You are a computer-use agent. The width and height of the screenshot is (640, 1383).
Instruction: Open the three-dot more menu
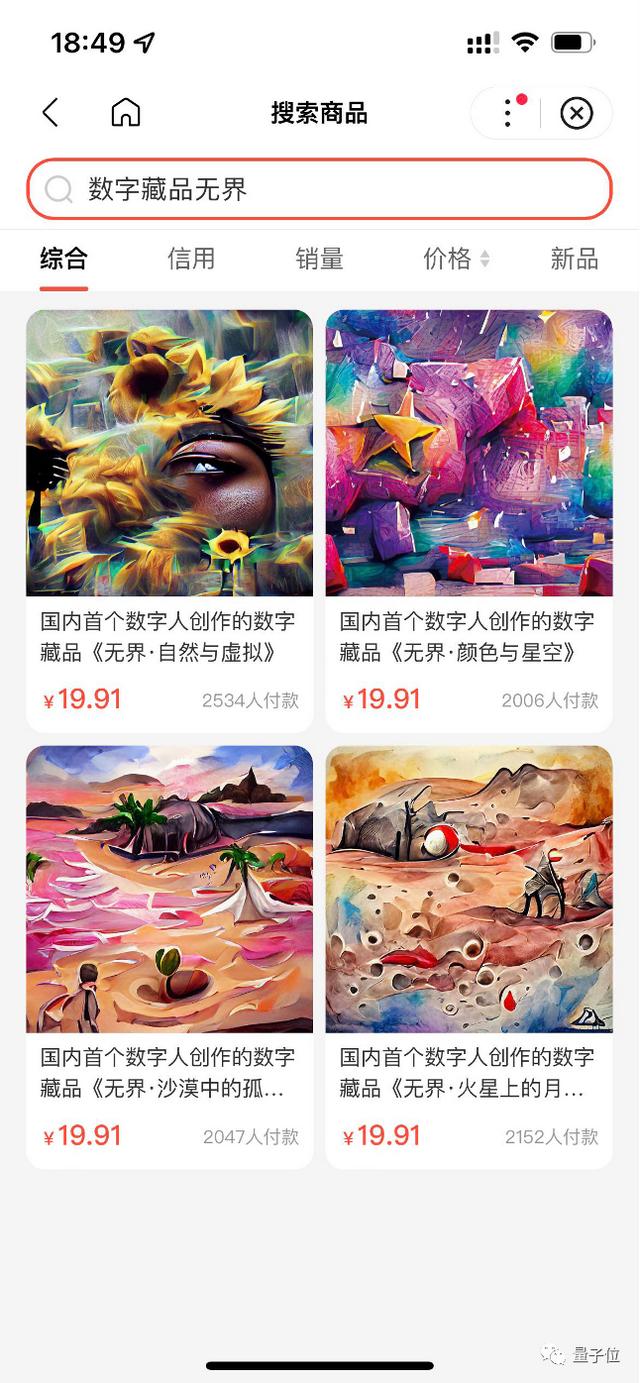508,113
